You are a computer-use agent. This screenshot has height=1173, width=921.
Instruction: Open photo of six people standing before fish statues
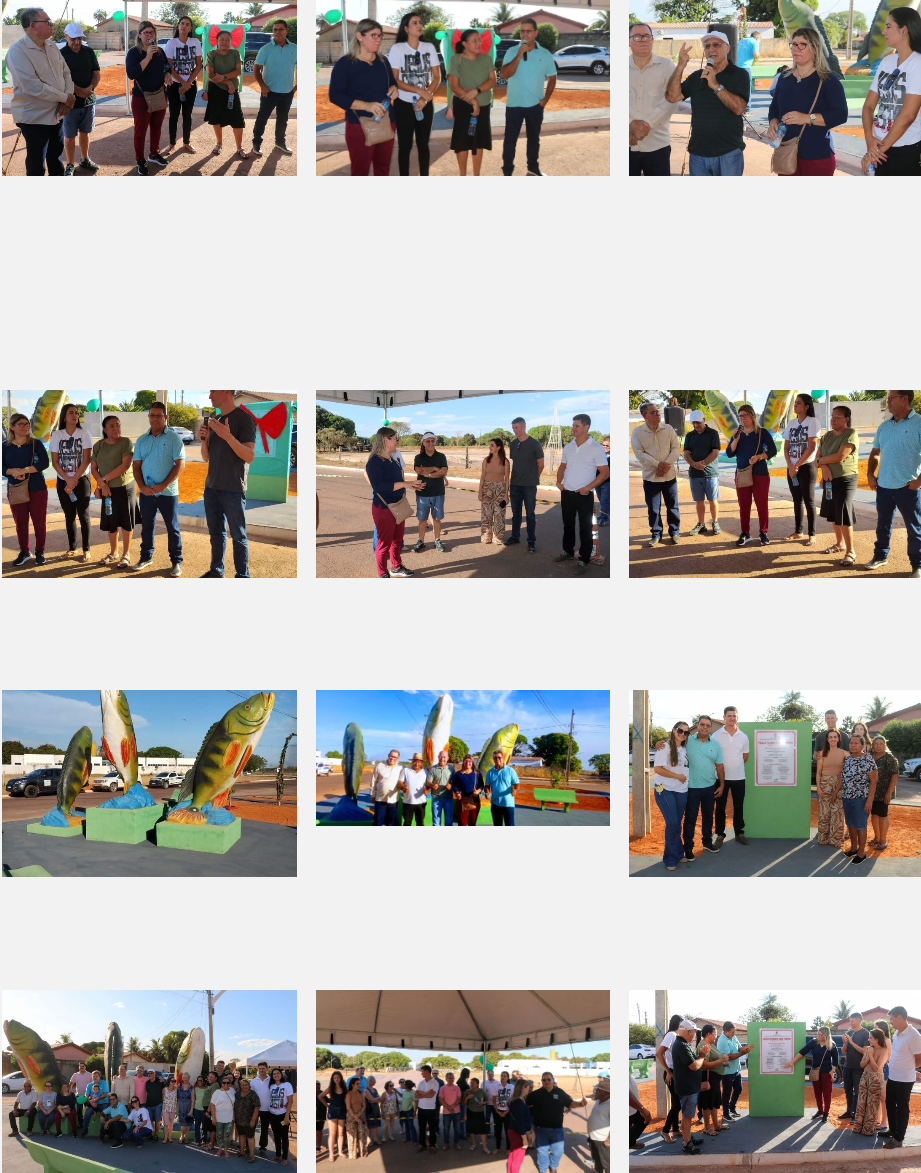tap(774, 483)
